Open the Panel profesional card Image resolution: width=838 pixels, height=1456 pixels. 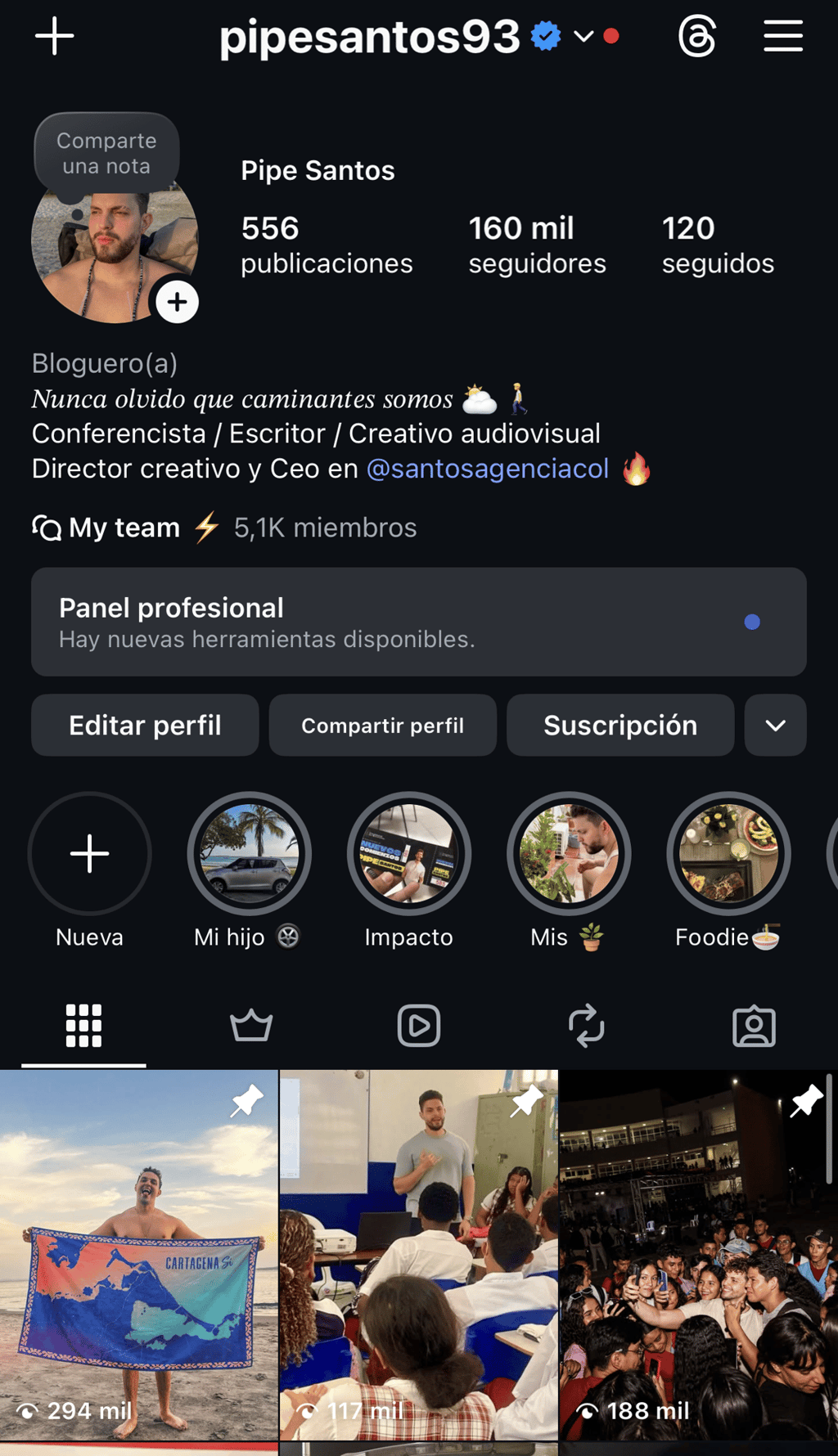pos(419,622)
